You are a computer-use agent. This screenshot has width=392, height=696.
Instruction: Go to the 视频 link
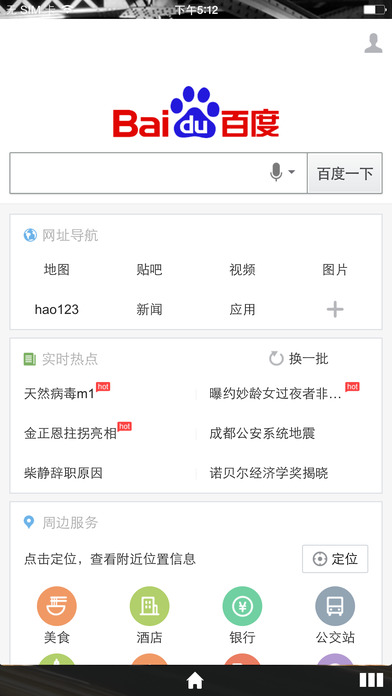[242, 269]
